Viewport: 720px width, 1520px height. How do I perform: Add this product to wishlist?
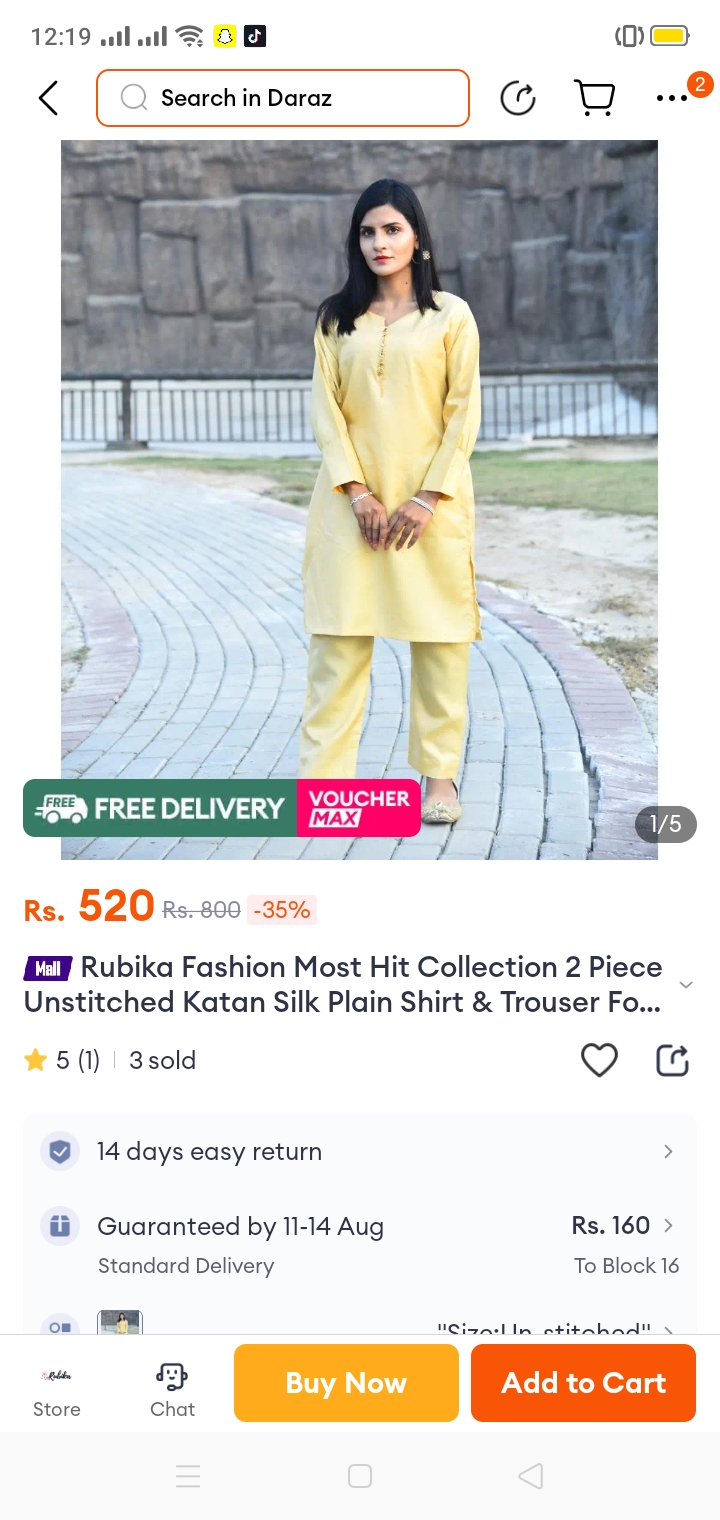[599, 1060]
